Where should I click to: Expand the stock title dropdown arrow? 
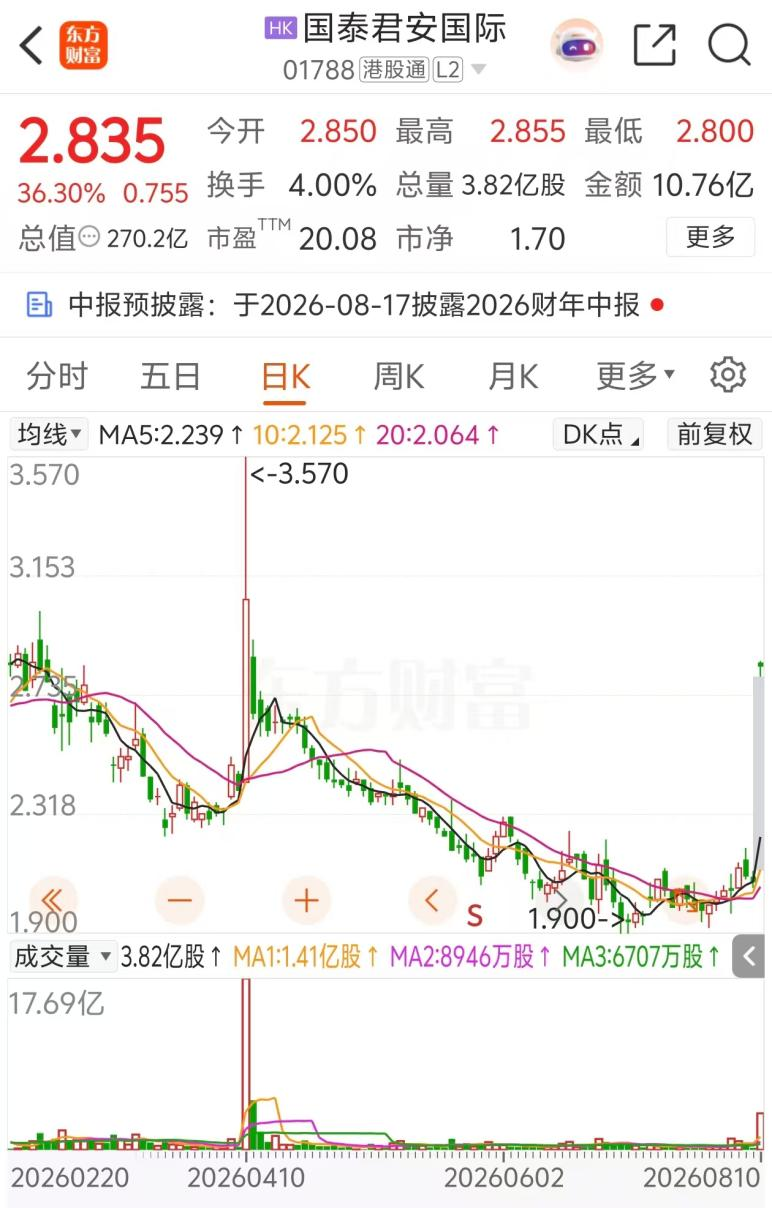tap(478, 70)
